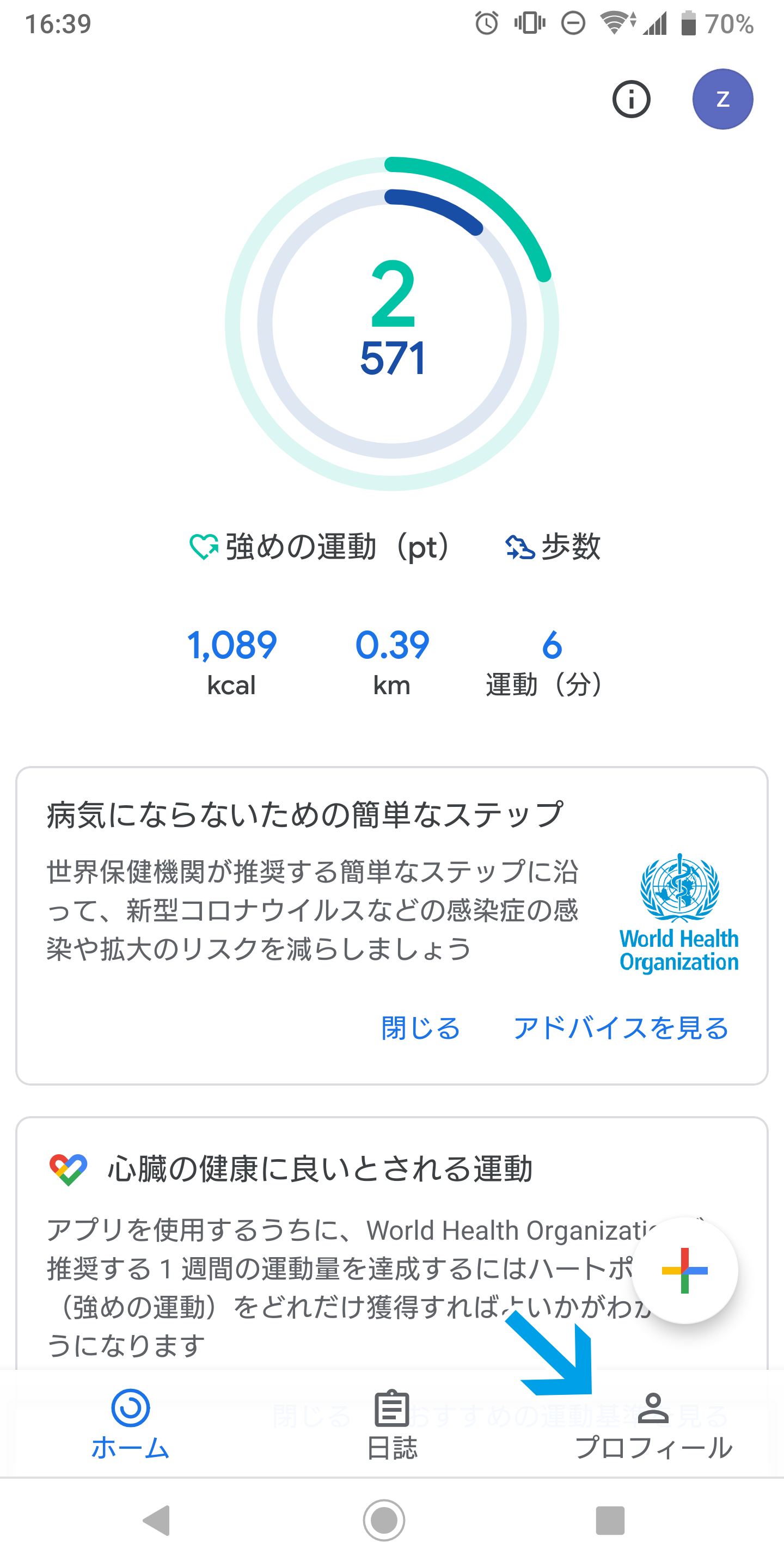Open the Z account avatar
784x1568 pixels.
[722, 99]
